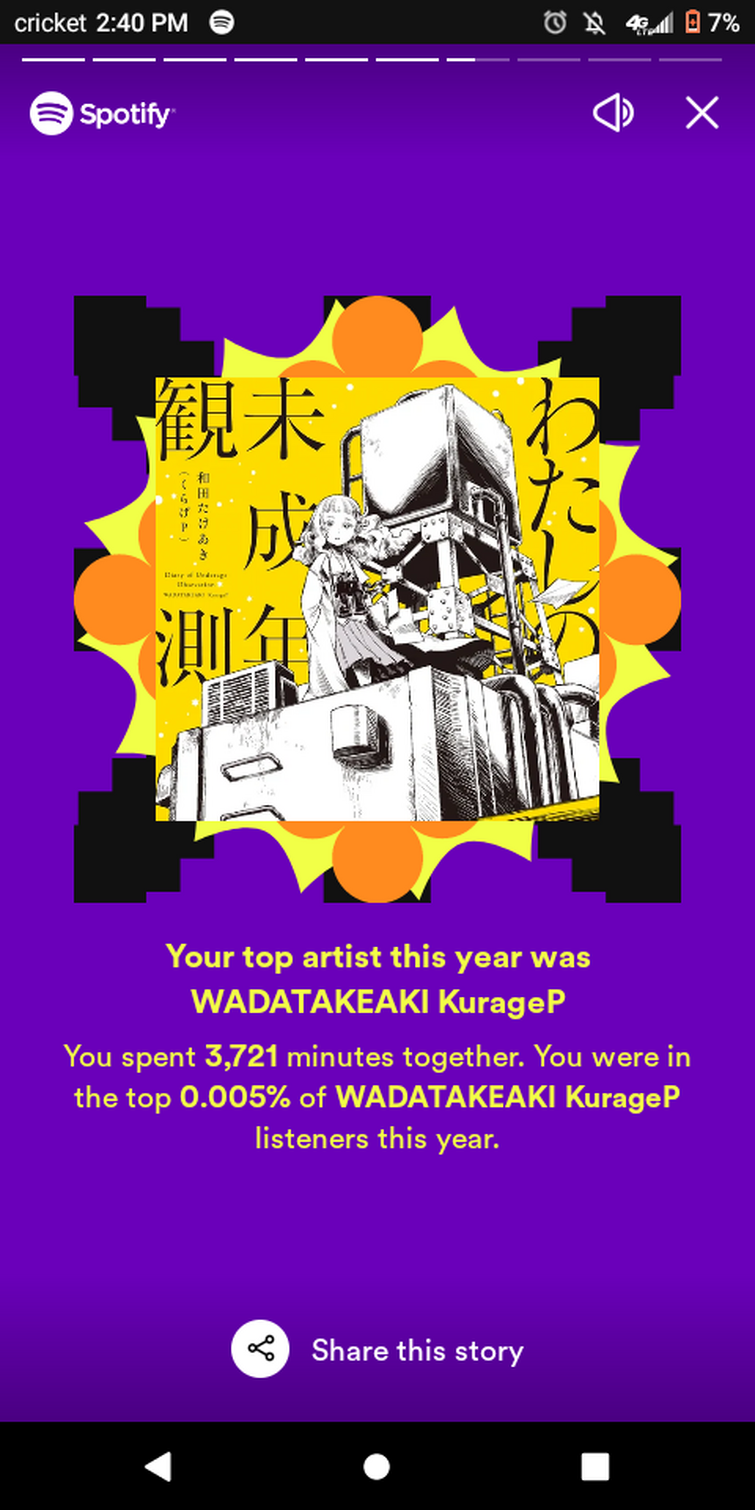Close the Spotify Wrapped story
The height and width of the screenshot is (1510, 755).
(702, 113)
